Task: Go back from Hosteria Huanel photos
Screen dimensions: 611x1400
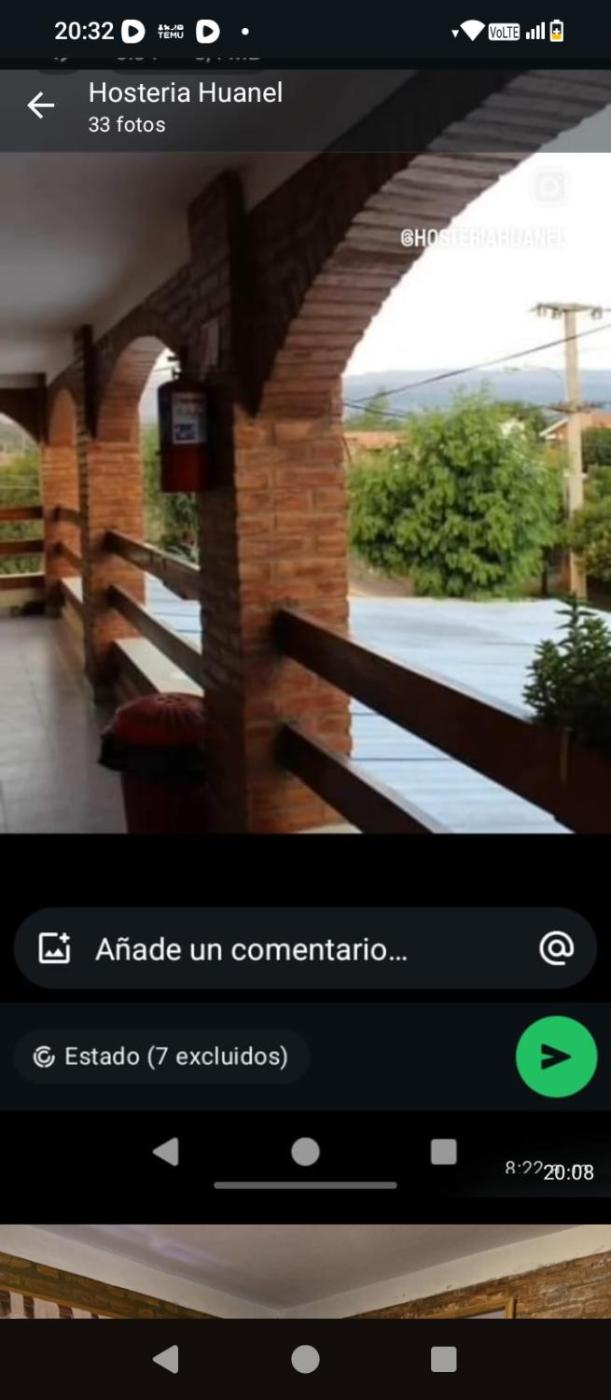Action: 41,106
